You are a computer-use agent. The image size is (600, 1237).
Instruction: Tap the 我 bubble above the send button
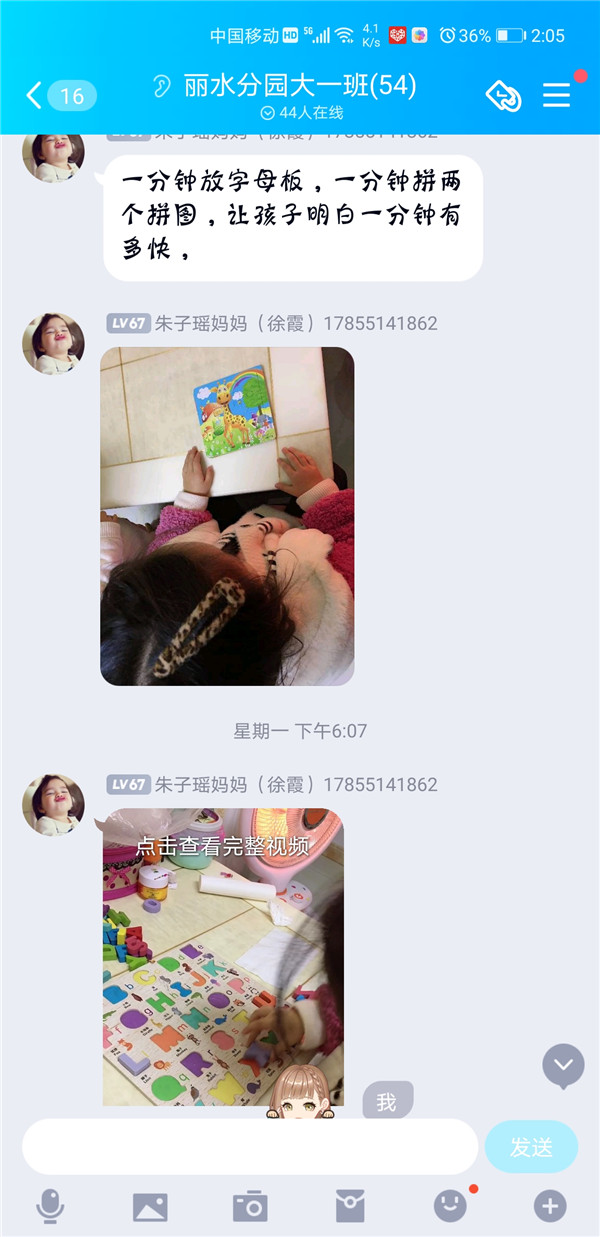point(386,1101)
